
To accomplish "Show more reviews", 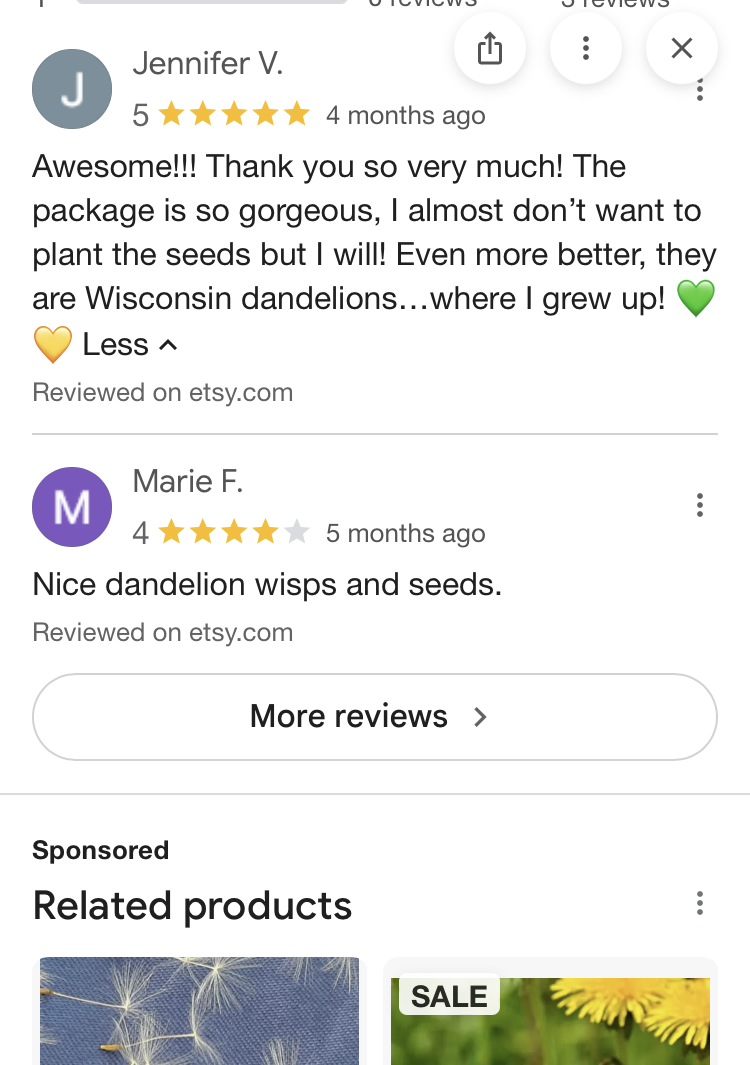I will [x=374, y=717].
